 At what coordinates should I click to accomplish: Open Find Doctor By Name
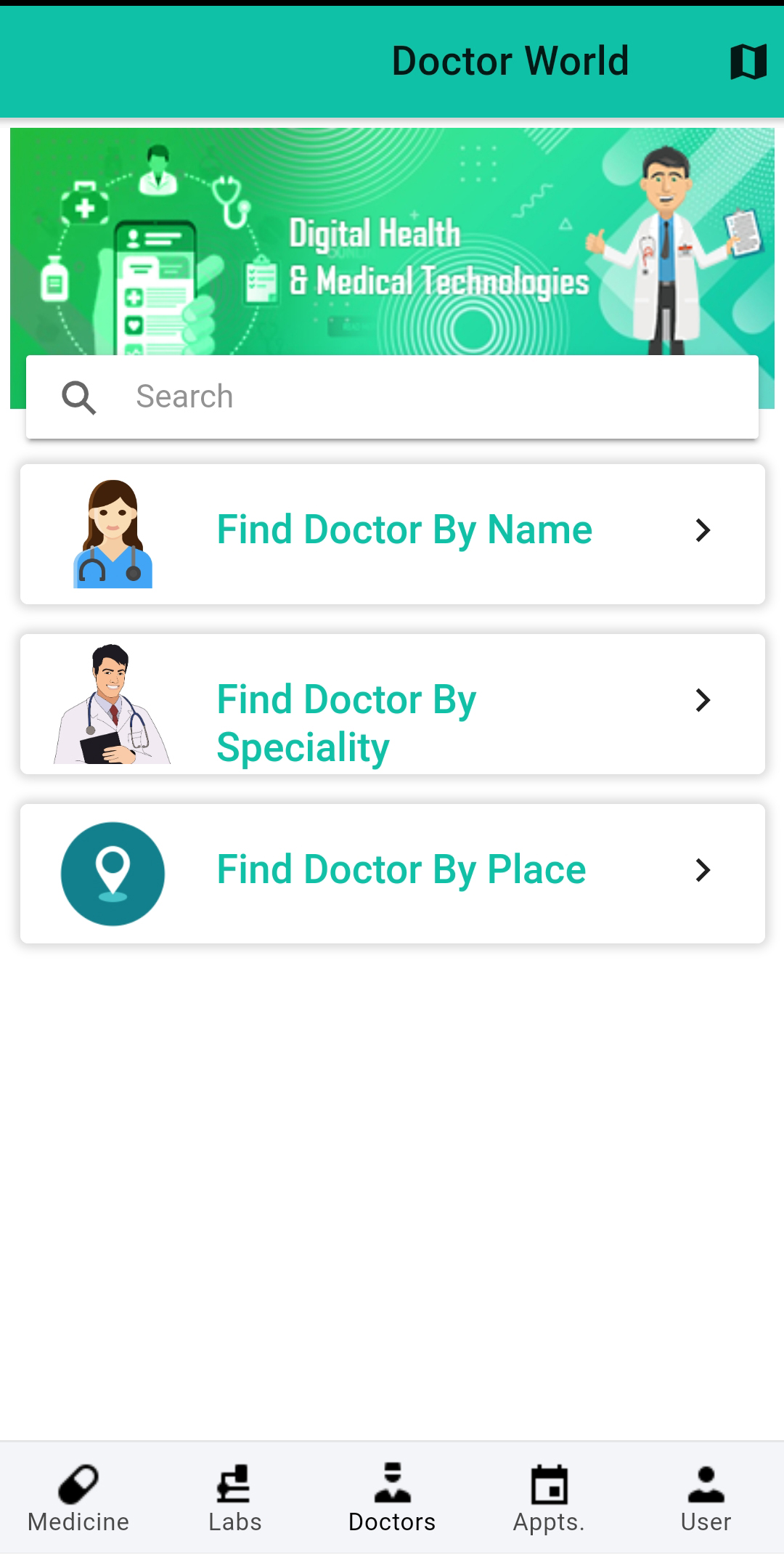coord(392,534)
